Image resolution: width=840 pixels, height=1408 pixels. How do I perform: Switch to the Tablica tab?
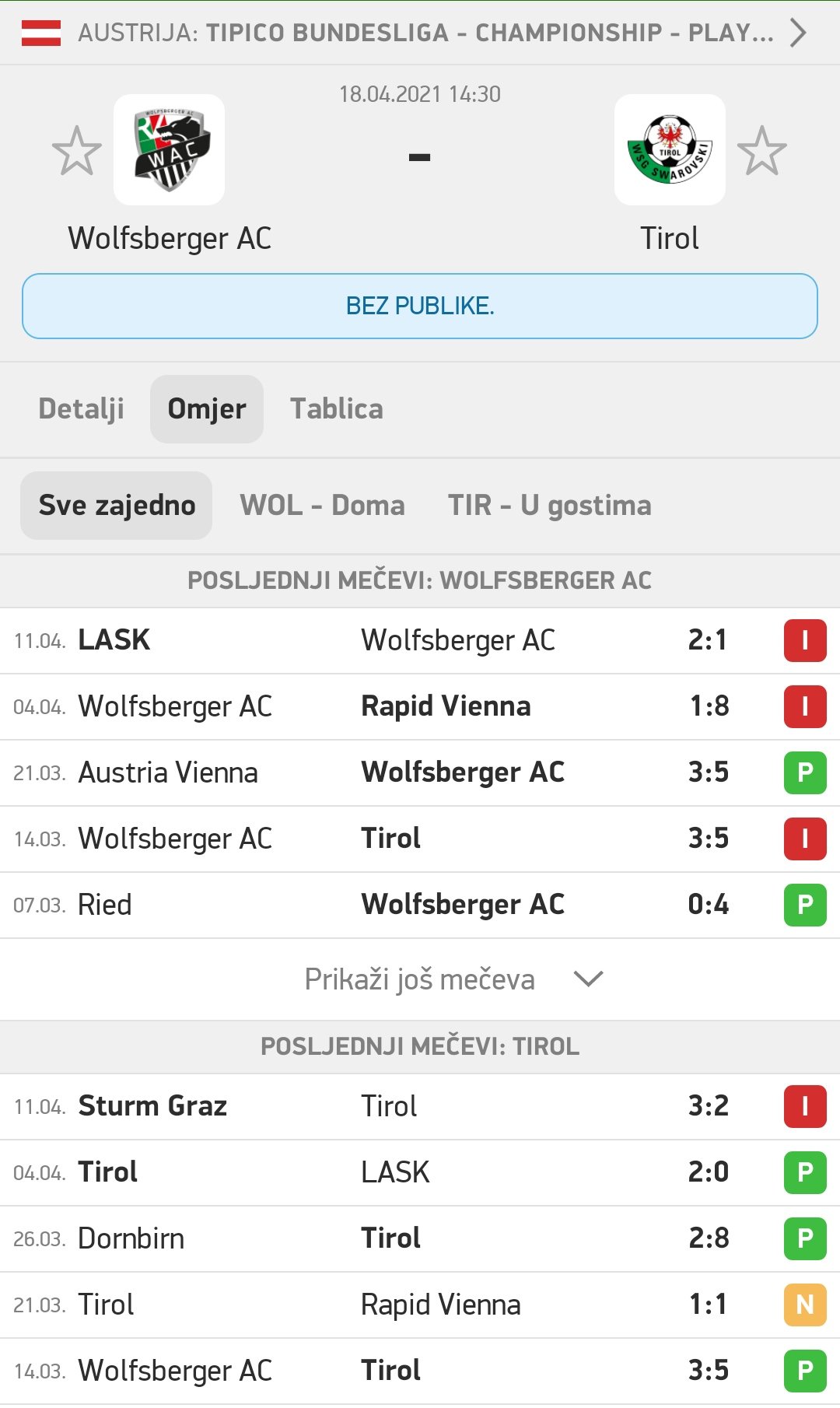[337, 409]
